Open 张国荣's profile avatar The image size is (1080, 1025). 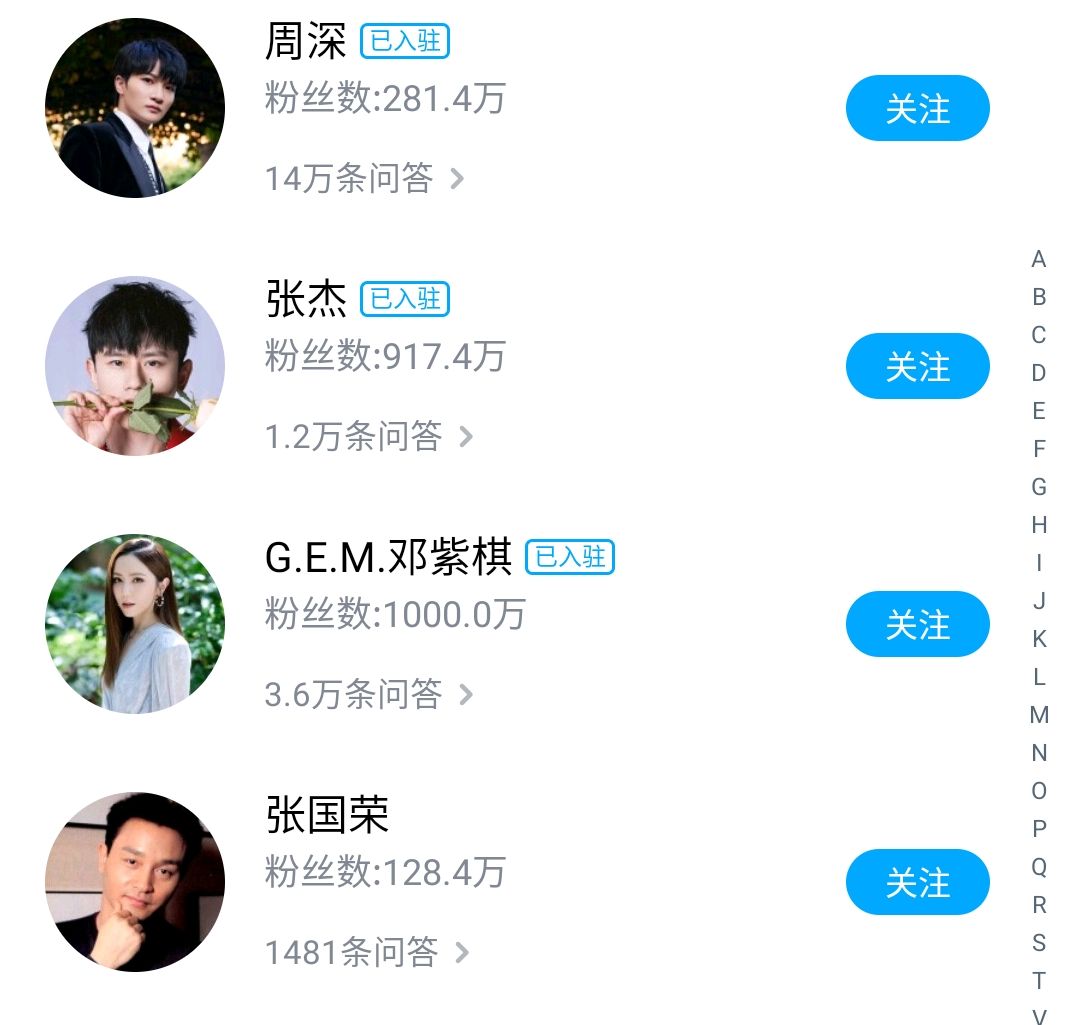tap(135, 882)
